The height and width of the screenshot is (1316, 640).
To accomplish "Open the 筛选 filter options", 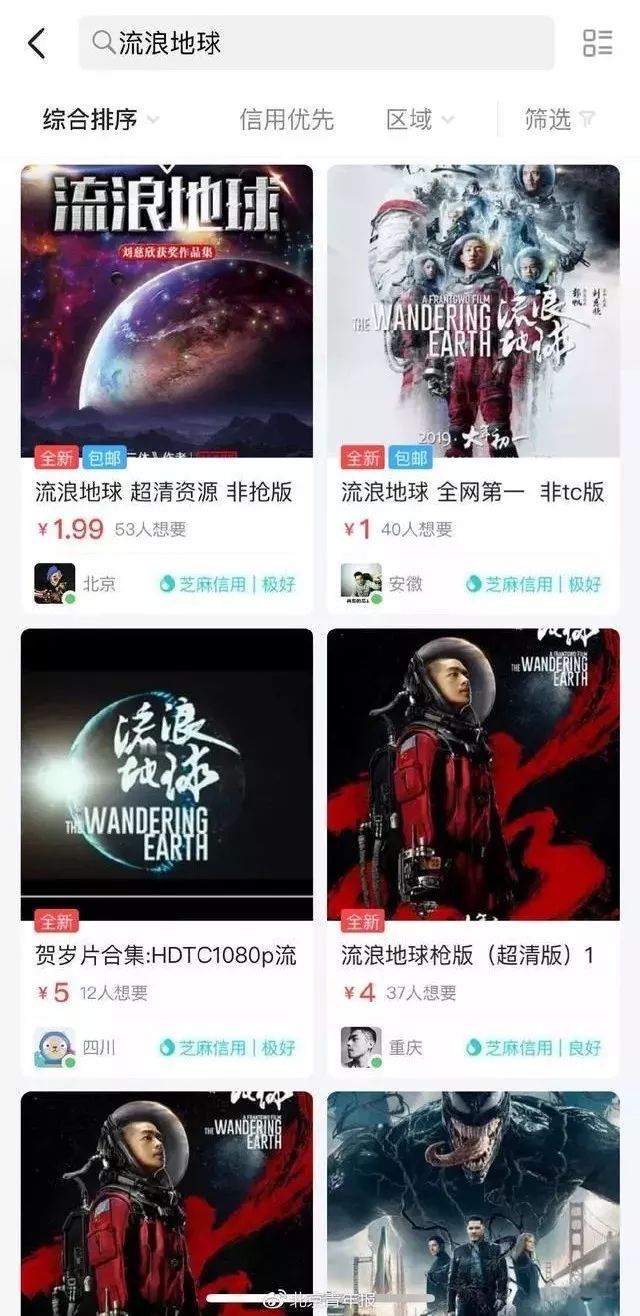I will 559,120.
